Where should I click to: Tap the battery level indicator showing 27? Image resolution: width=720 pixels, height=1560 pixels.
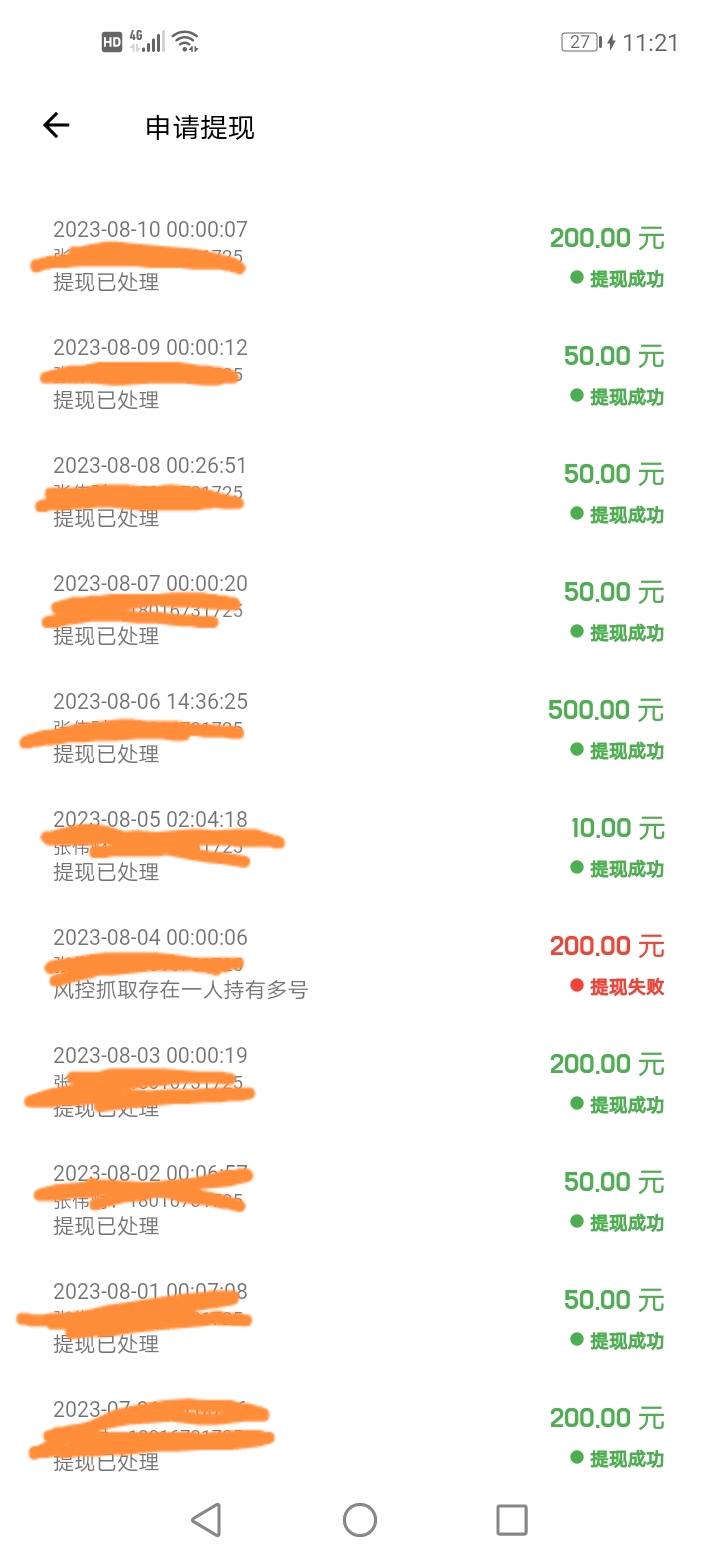pyautogui.click(x=578, y=42)
